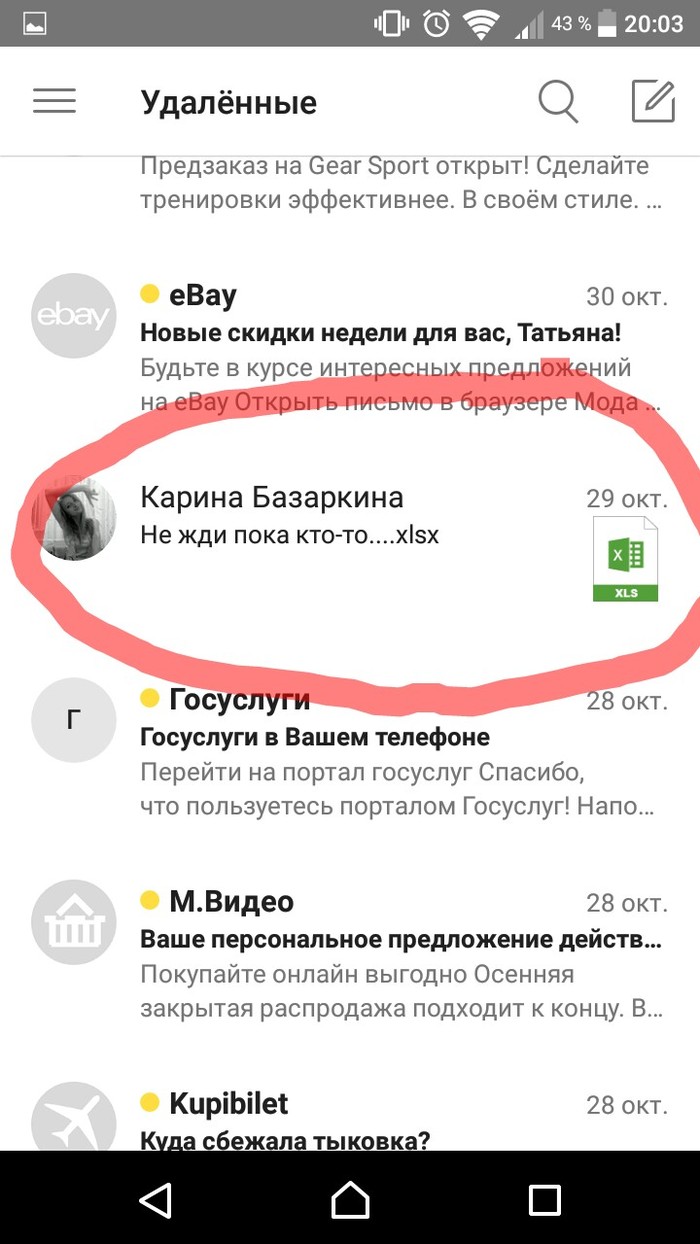Viewport: 700px width, 1244px height.
Task: Open the XLS attachment in Карина's email
Action: click(626, 560)
